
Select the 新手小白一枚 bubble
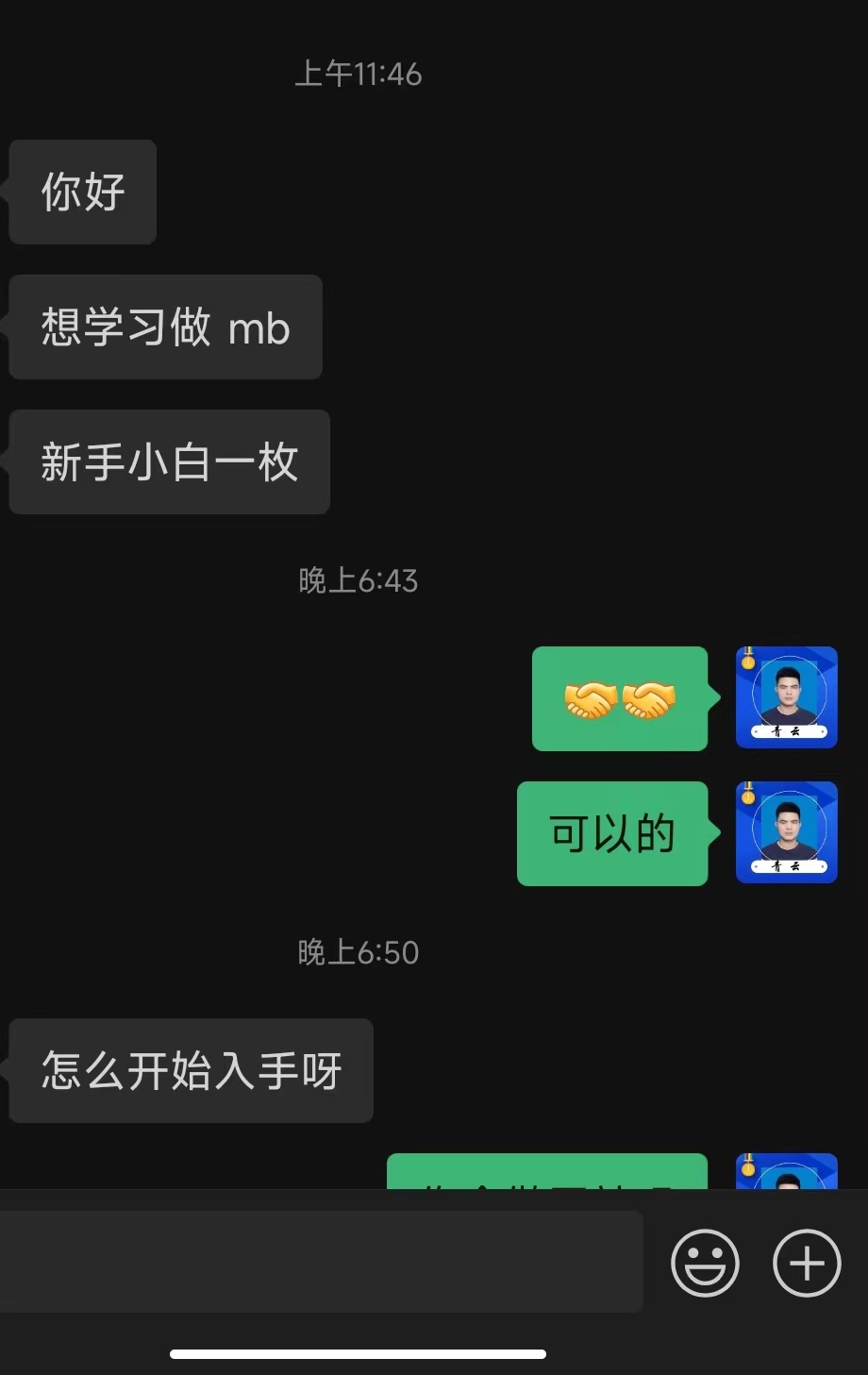click(x=169, y=462)
